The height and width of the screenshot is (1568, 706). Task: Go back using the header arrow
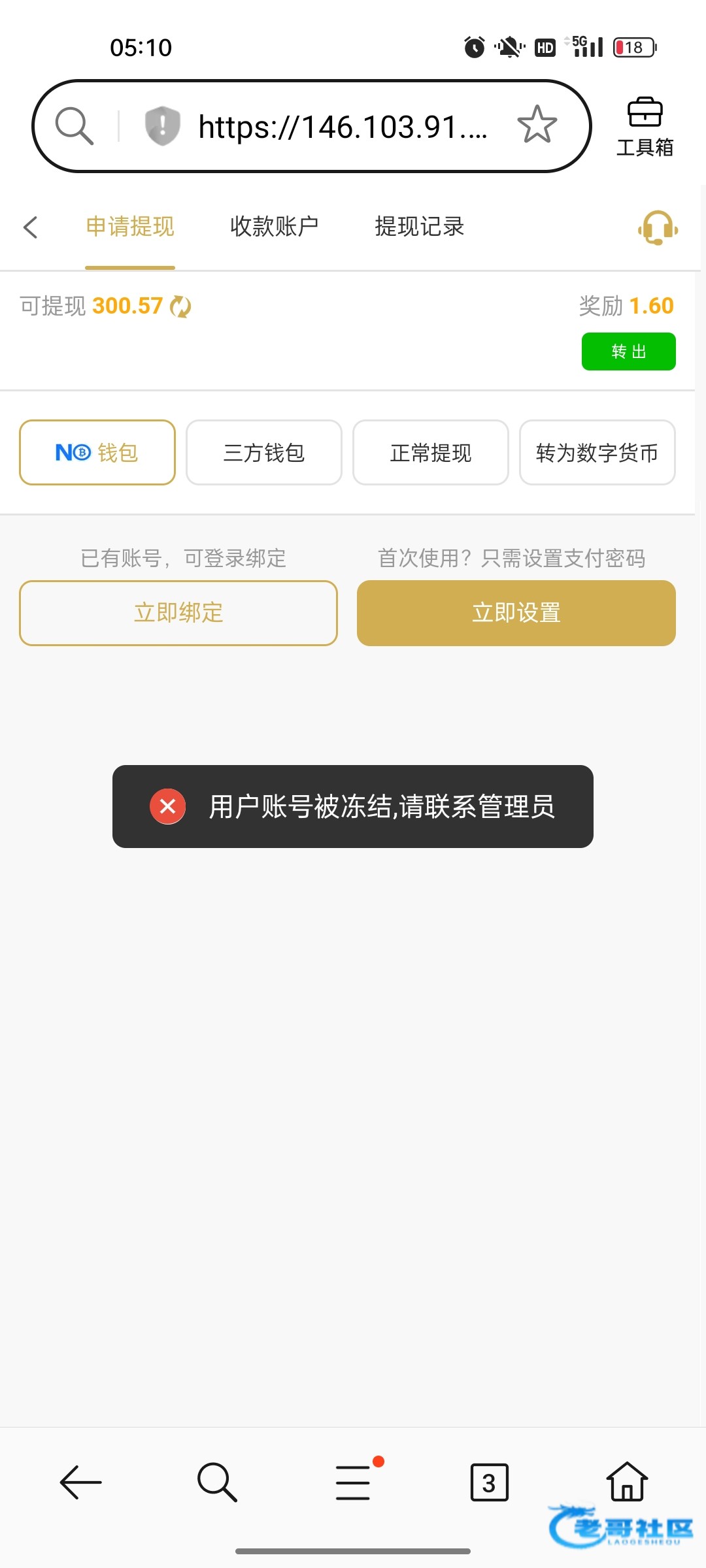tap(30, 227)
